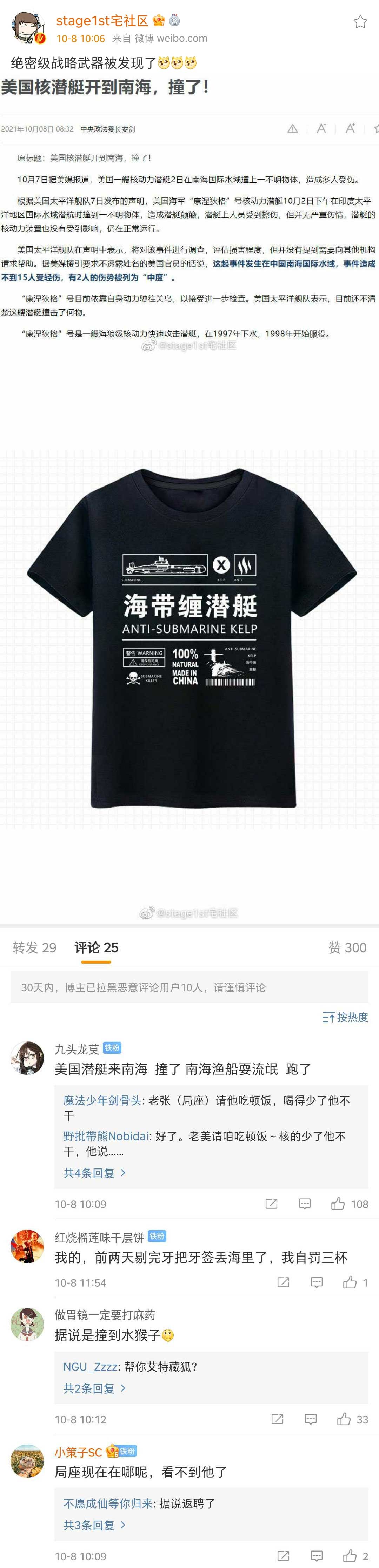
Task: Switch to the 转发 29 tab
Action: pyautogui.click(x=35, y=947)
